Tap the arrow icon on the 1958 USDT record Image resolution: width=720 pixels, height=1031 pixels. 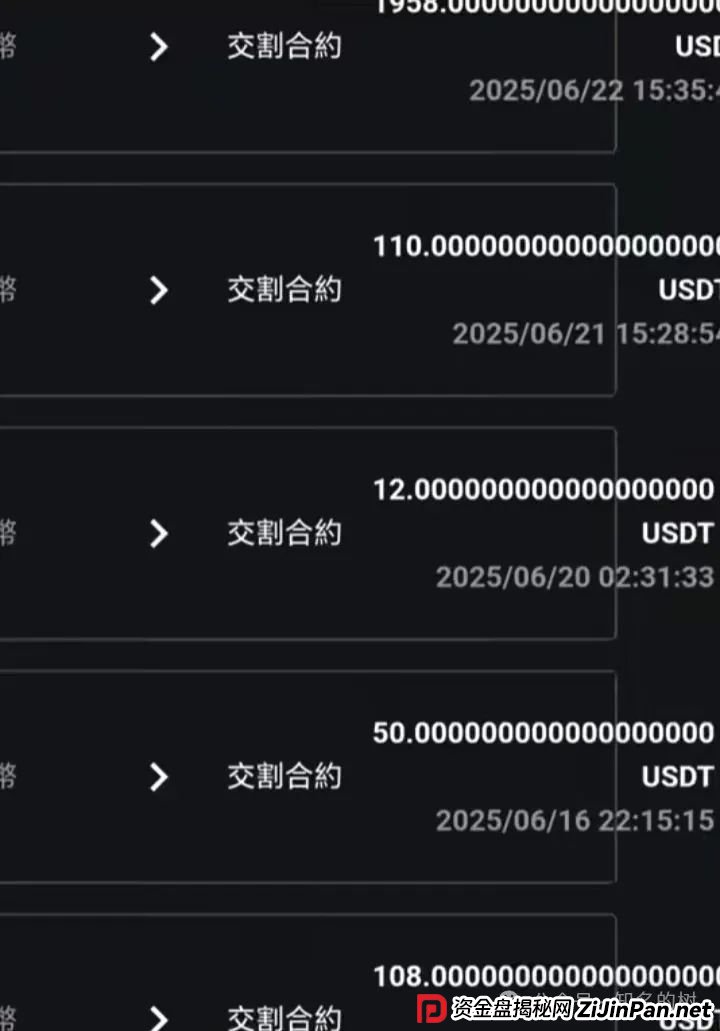(x=159, y=47)
